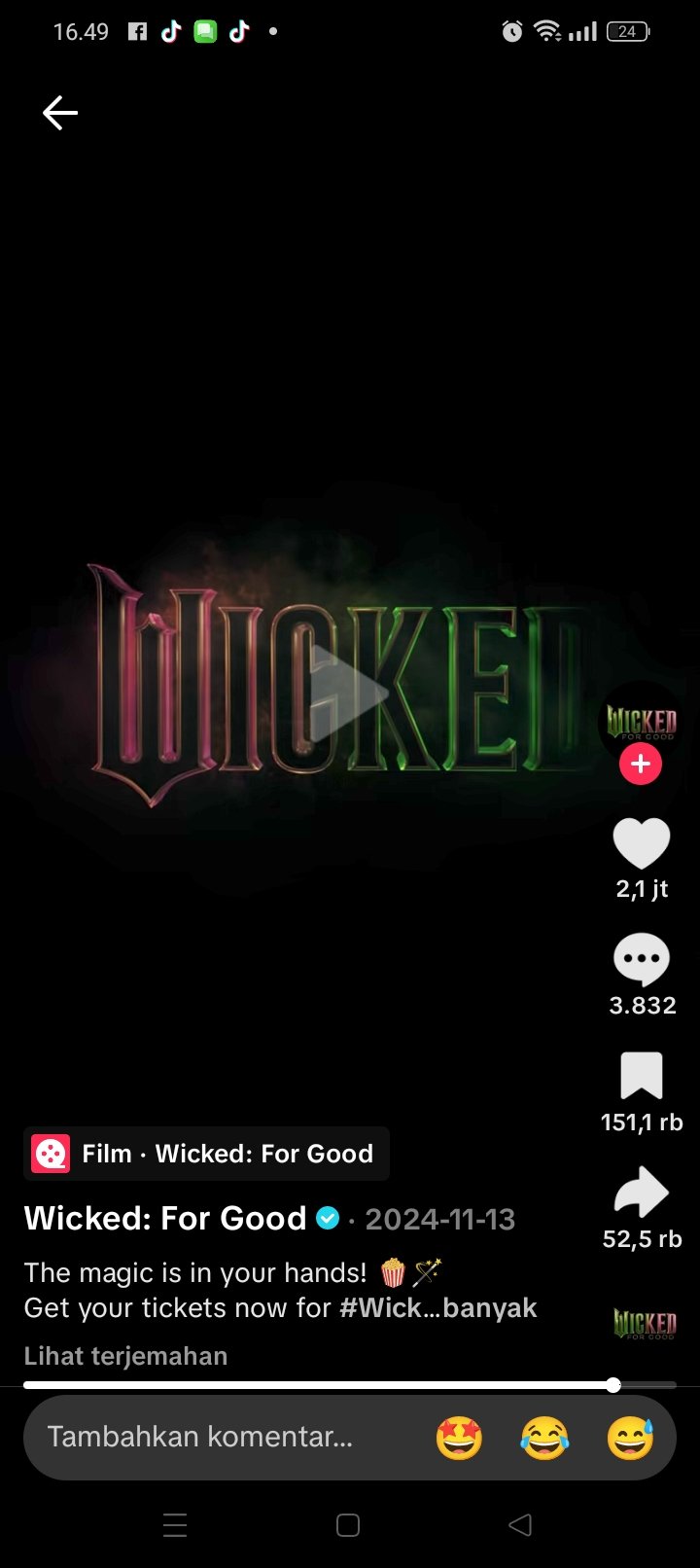This screenshot has height=1568, width=700.
Task: Tap Lihat terjemahan to translate the caption
Action: click(x=125, y=1356)
